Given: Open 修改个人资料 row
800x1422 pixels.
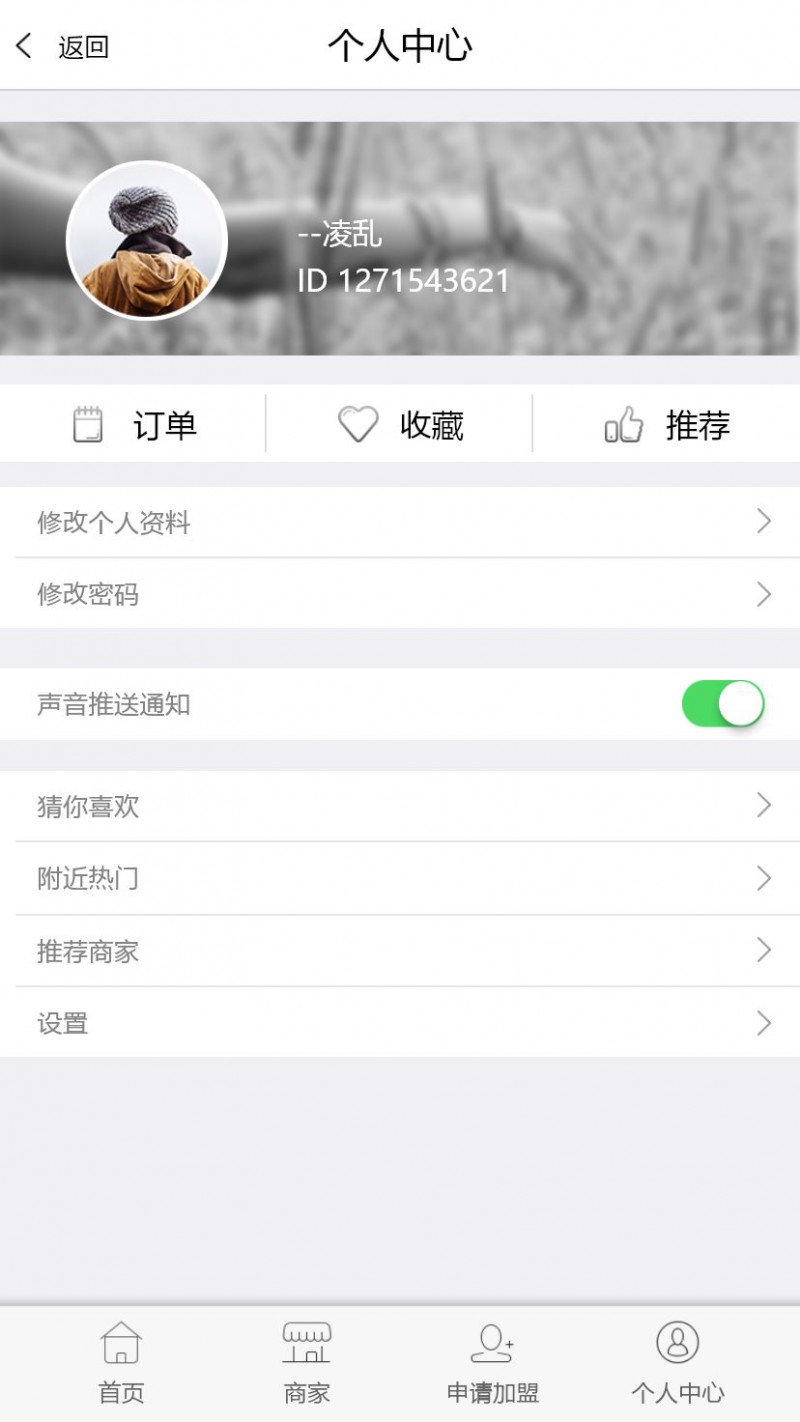Looking at the screenshot, I should [400, 522].
